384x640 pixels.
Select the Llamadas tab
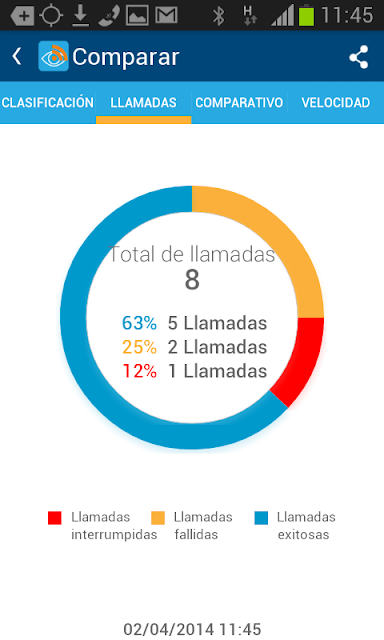click(143, 102)
